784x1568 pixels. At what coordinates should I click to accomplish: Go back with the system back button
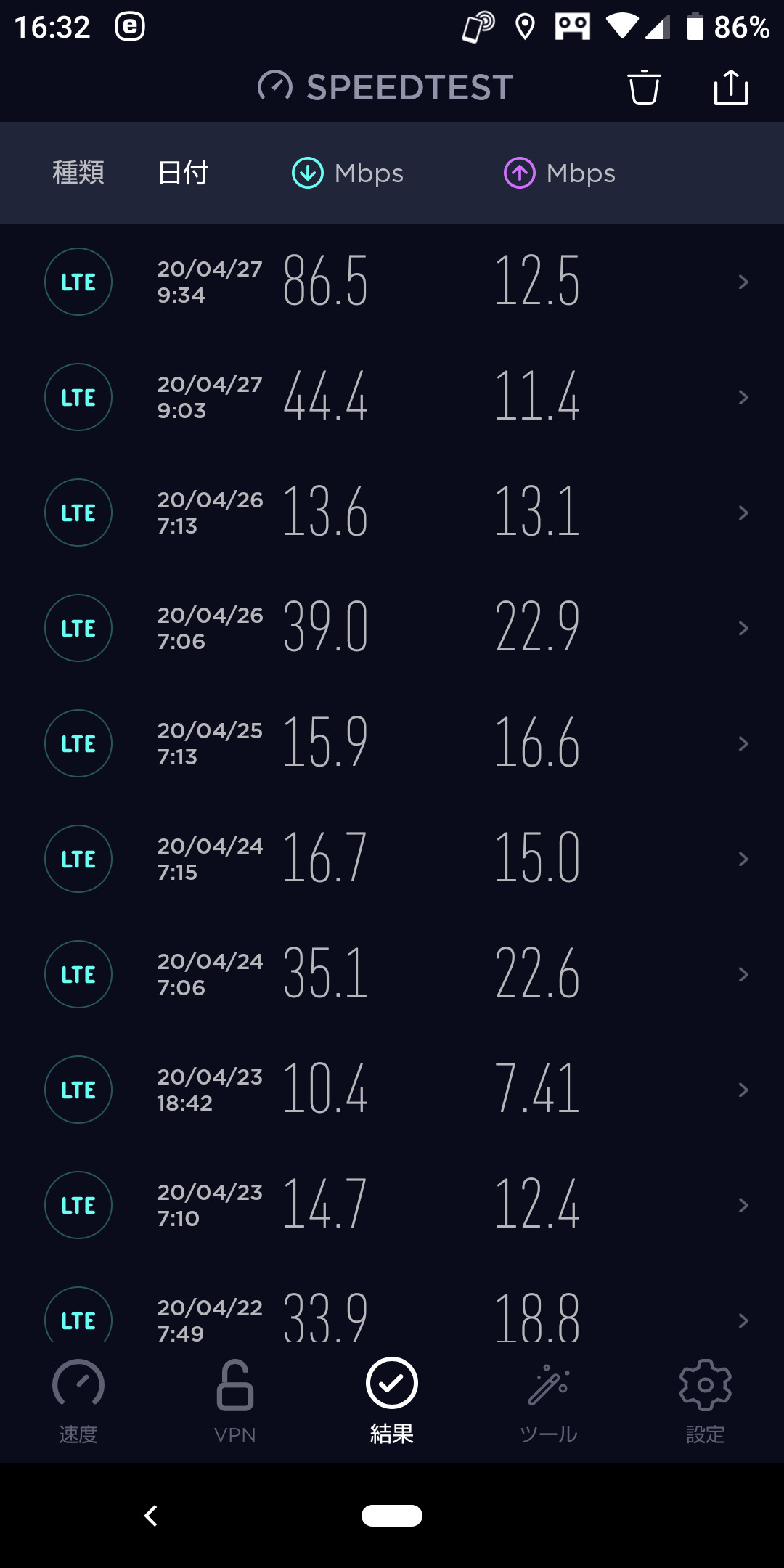pos(151,1516)
